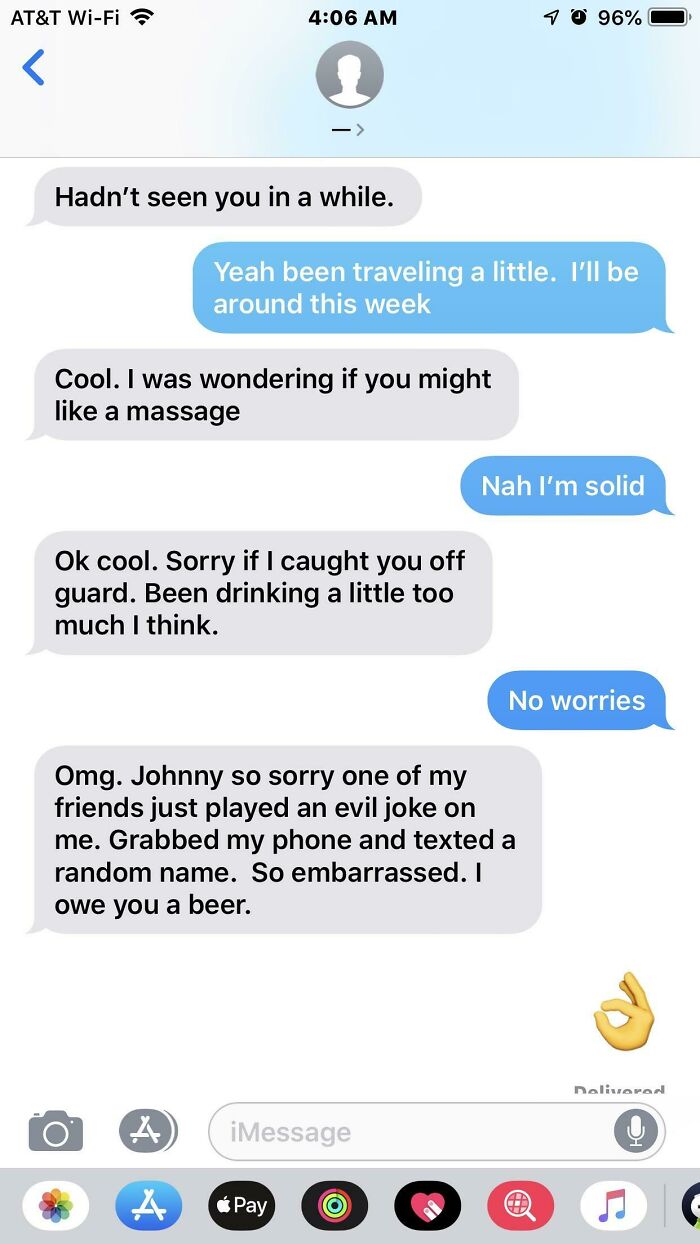This screenshot has width=700, height=1244.
Task: Go back to the messages list
Action: [33, 68]
